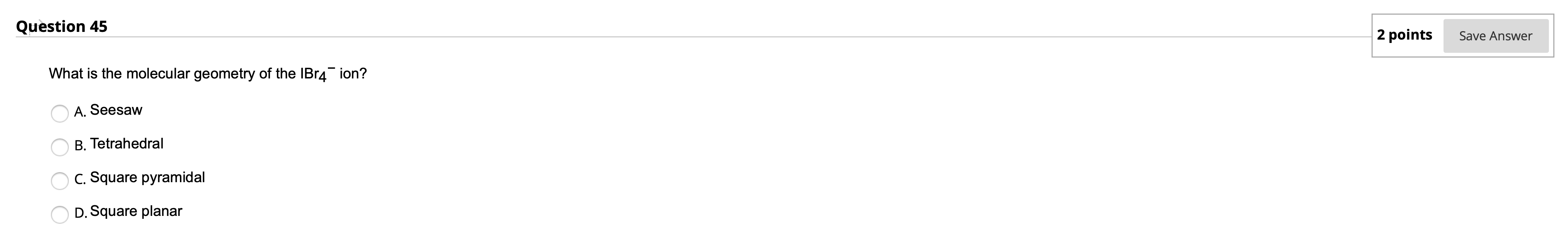Tap the Save Answer button
The image size is (1568, 239).
click(x=1495, y=36)
